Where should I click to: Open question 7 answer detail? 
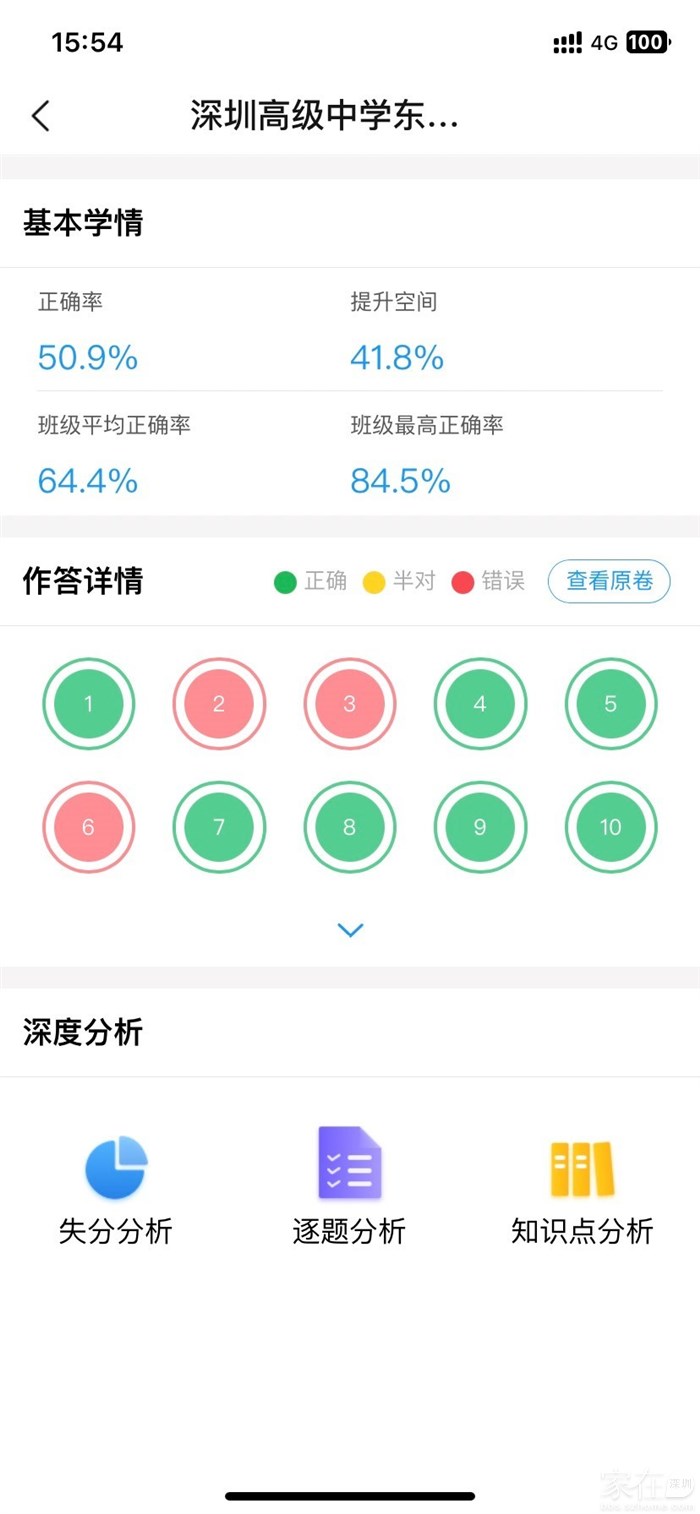pyautogui.click(x=219, y=827)
